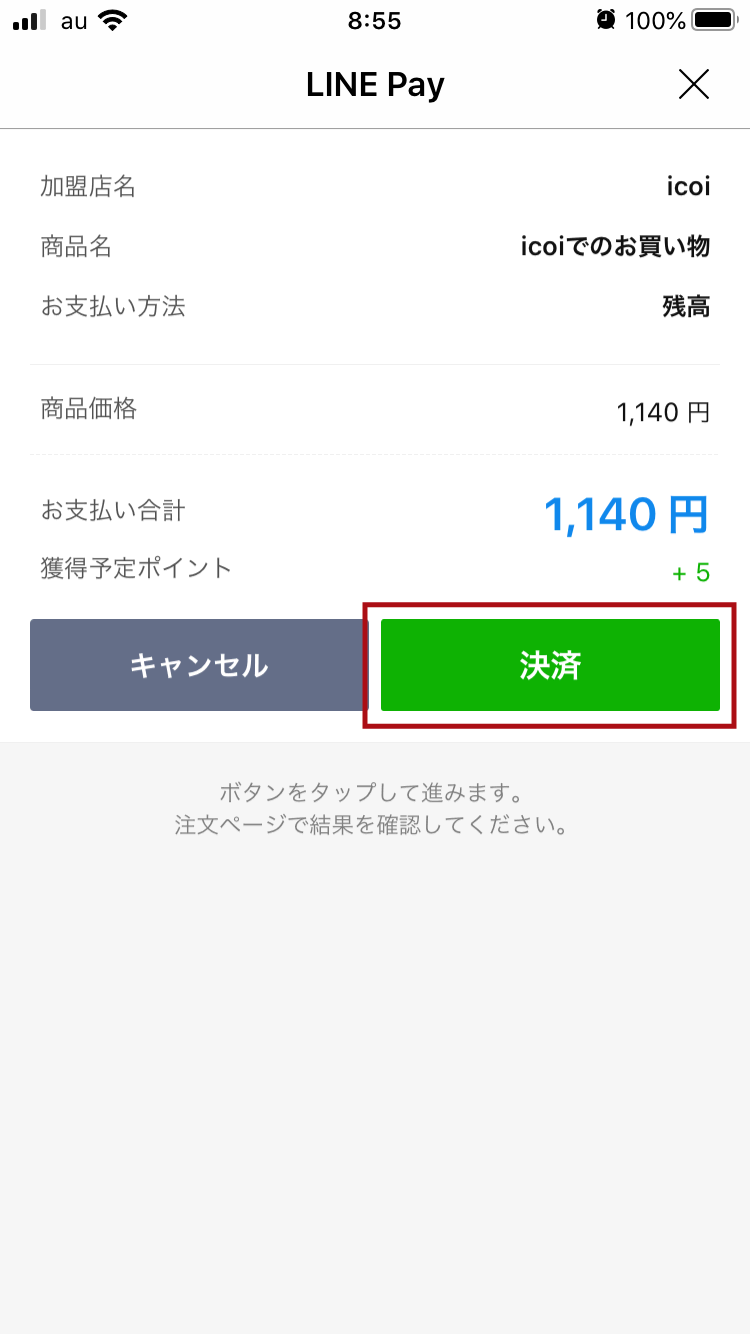Tap the Wi-Fi icon in the status bar
The image size is (750, 1334).
point(111,18)
